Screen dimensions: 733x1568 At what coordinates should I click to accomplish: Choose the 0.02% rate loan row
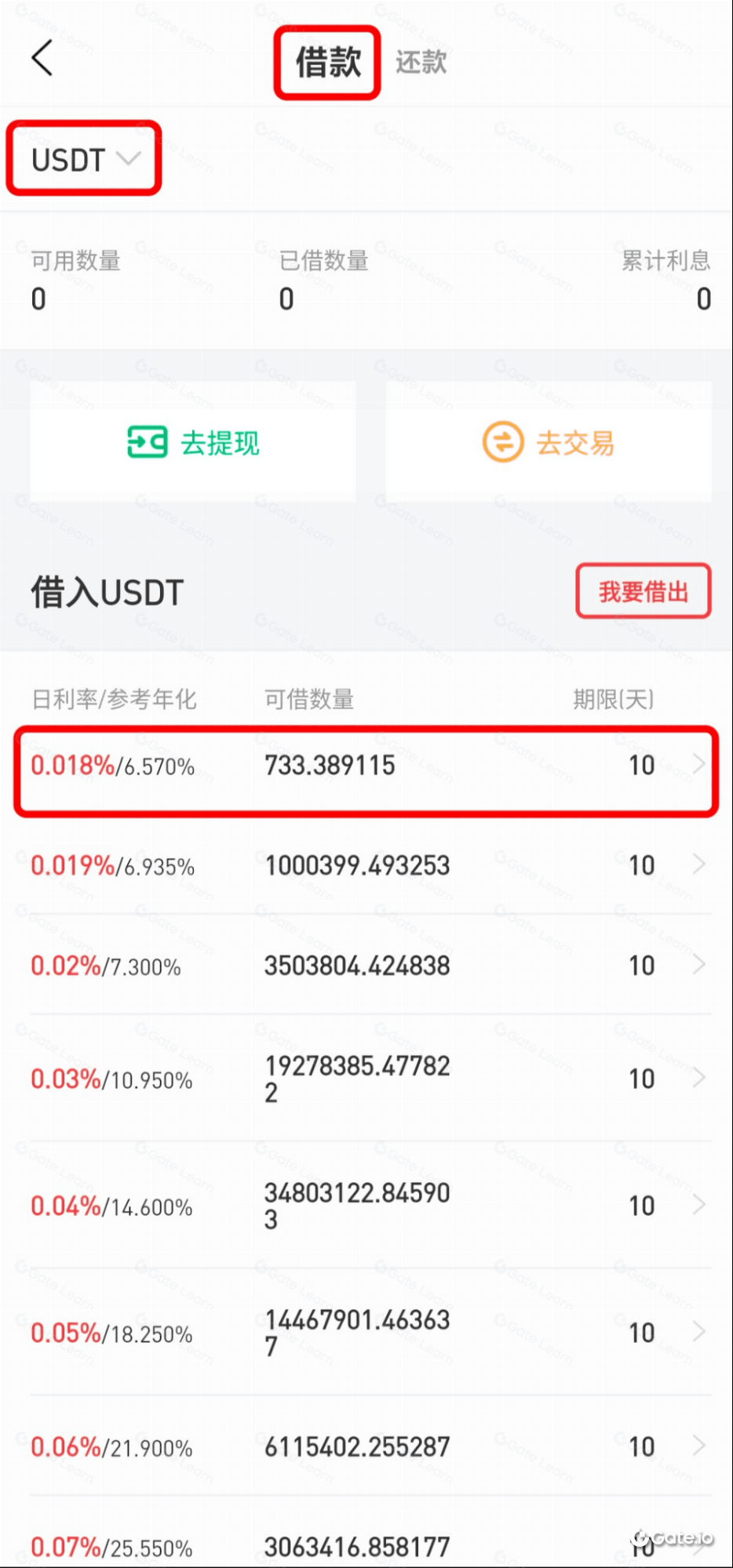tap(366, 966)
